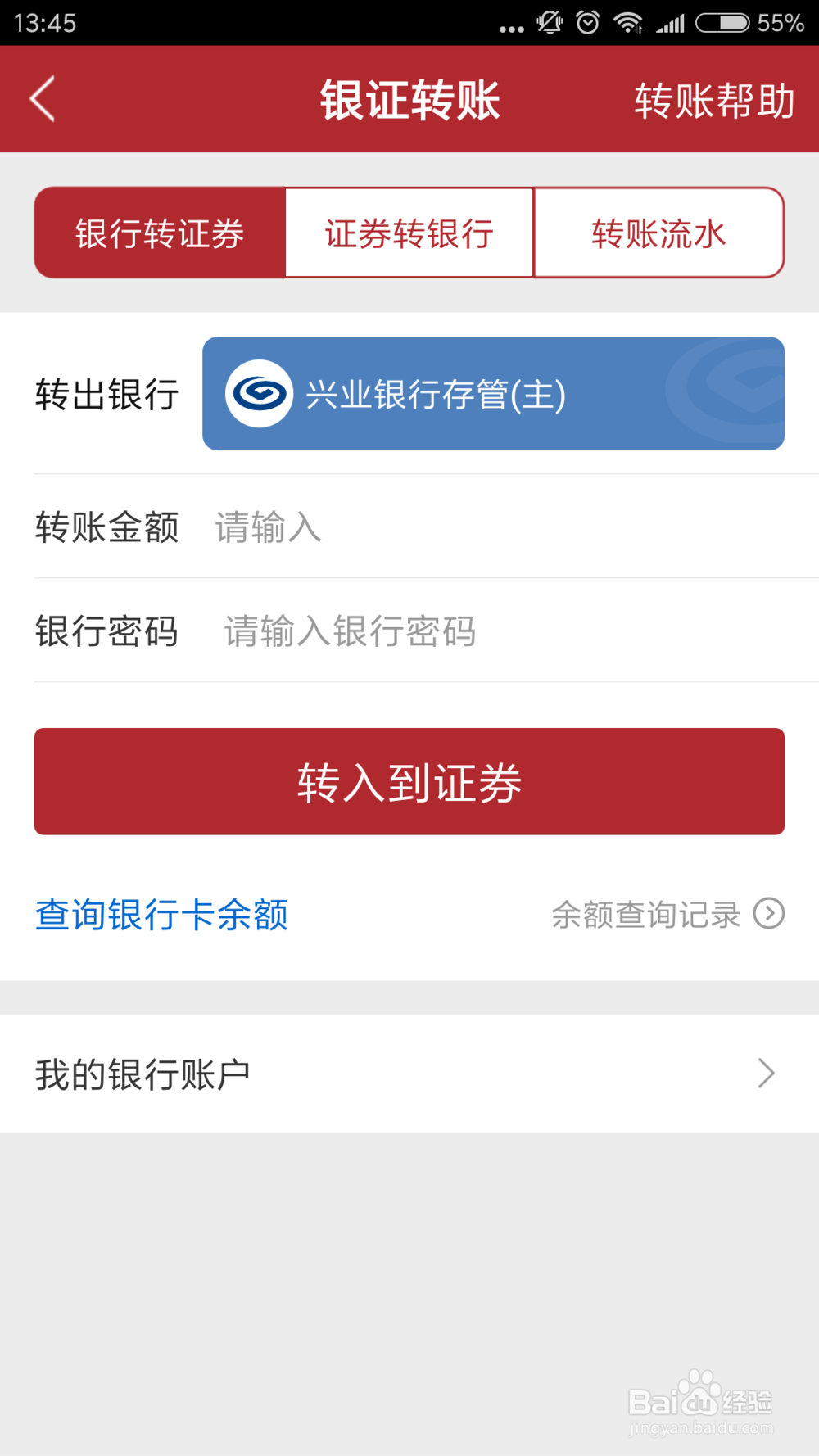Switch to the 证券转银行 tab
The width and height of the screenshot is (819, 1456).
click(x=409, y=232)
